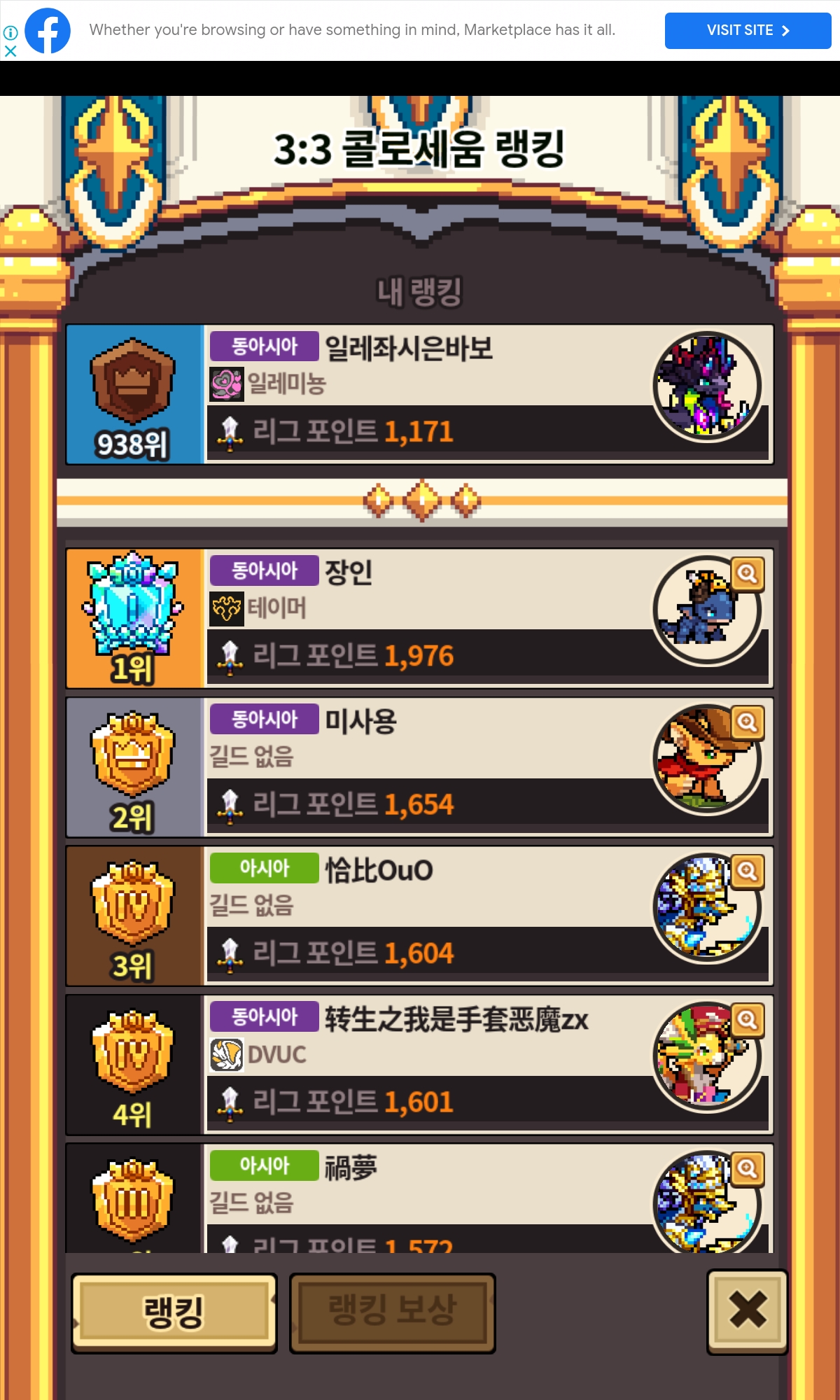Tap the VISIT SITE ad button
840x1400 pixels.
[x=748, y=31]
